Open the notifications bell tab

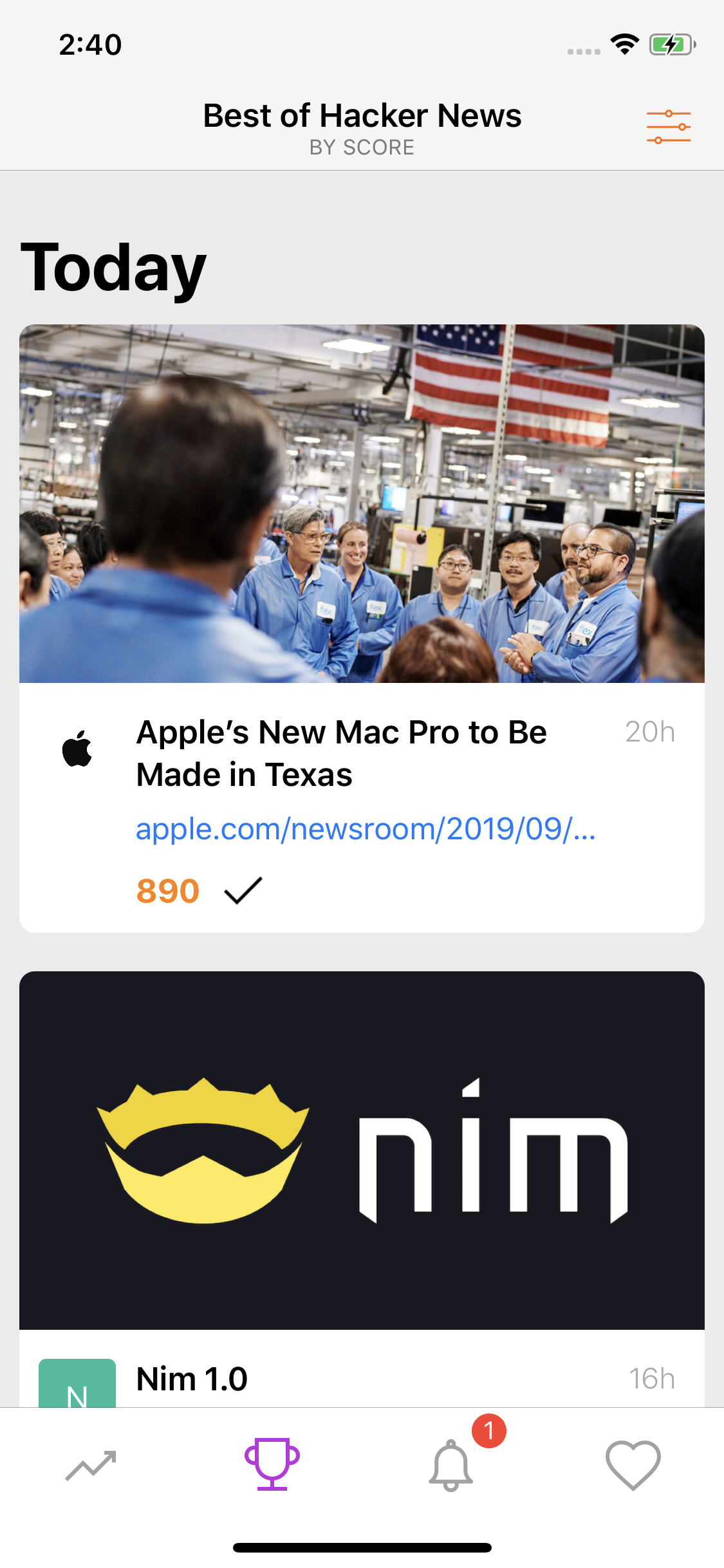tap(452, 1465)
